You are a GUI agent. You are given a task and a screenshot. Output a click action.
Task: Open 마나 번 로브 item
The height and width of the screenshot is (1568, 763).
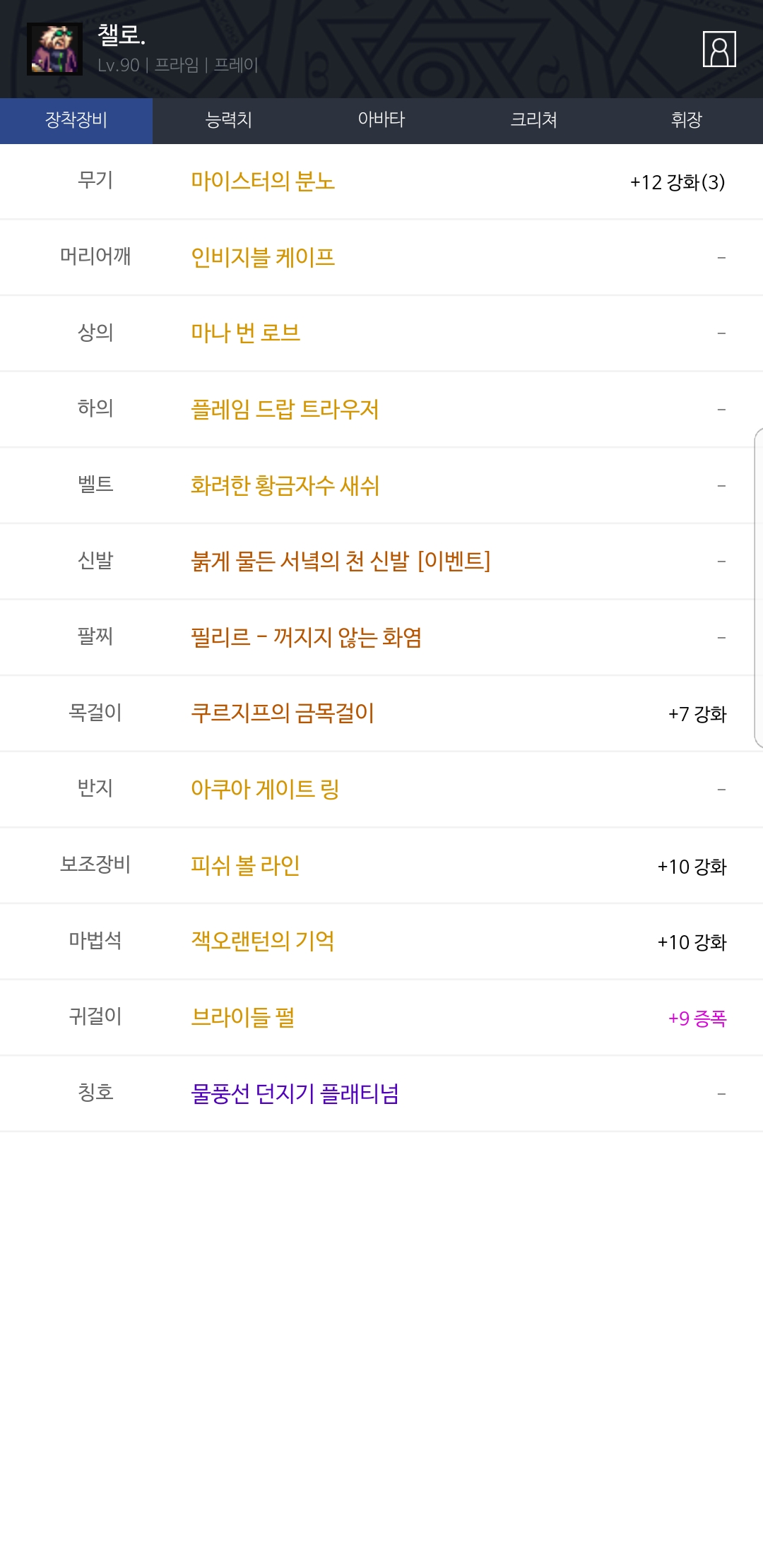click(245, 333)
